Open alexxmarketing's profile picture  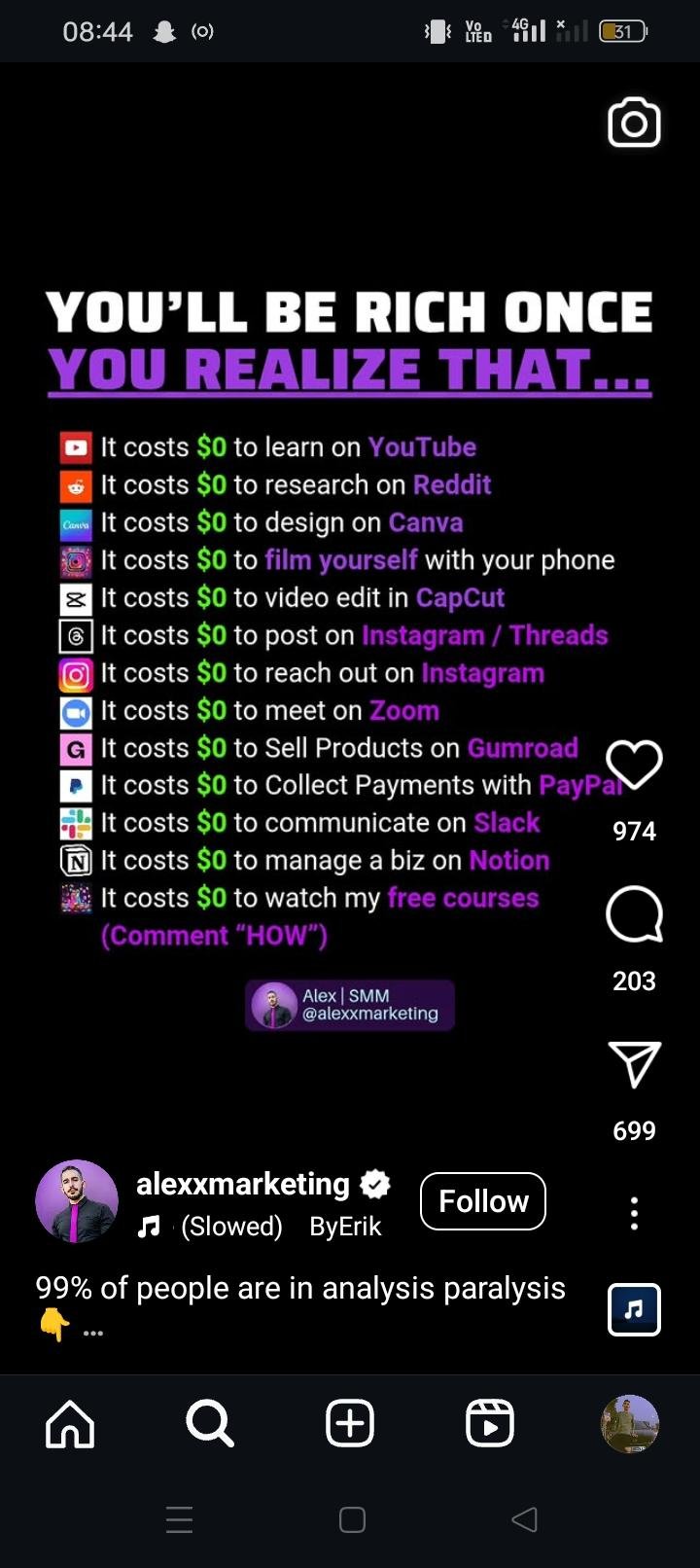[77, 1201]
